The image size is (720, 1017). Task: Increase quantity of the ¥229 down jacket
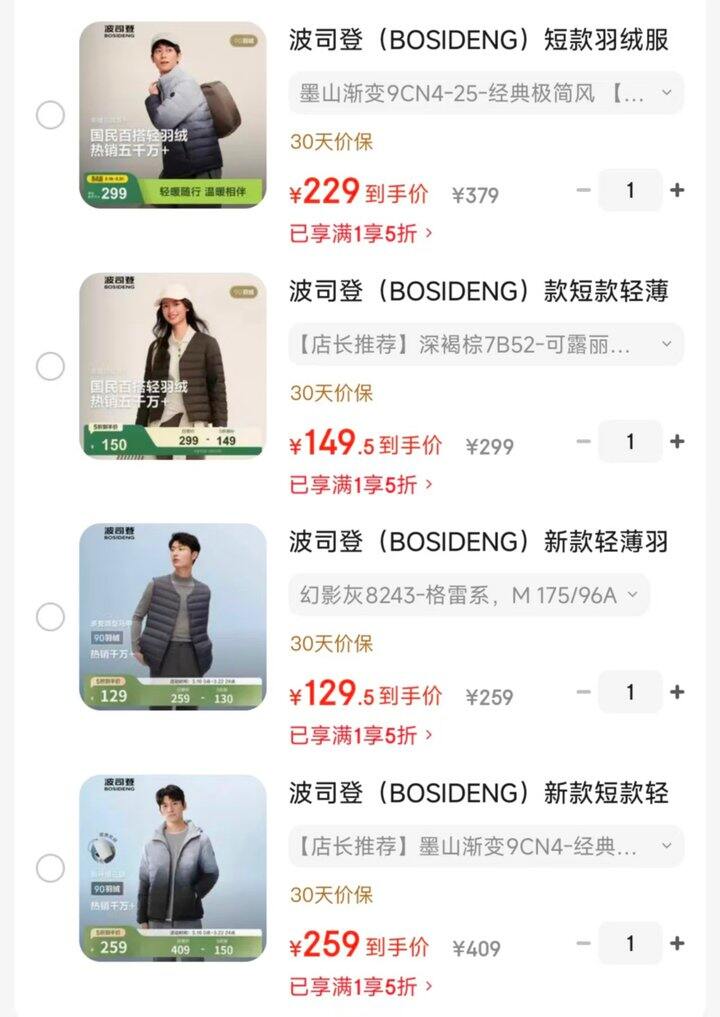(x=677, y=190)
